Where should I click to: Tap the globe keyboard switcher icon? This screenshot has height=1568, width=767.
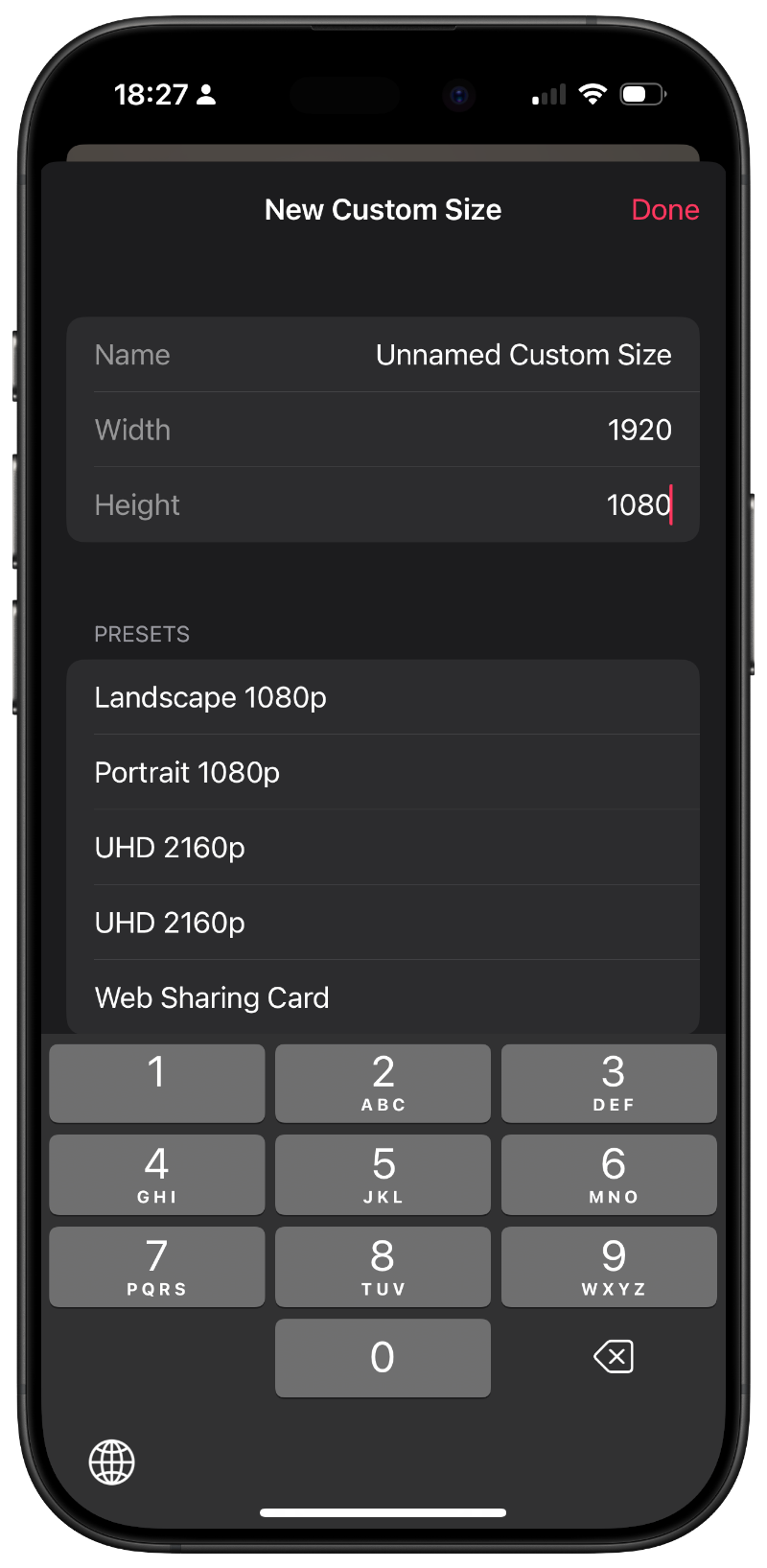[x=112, y=1462]
